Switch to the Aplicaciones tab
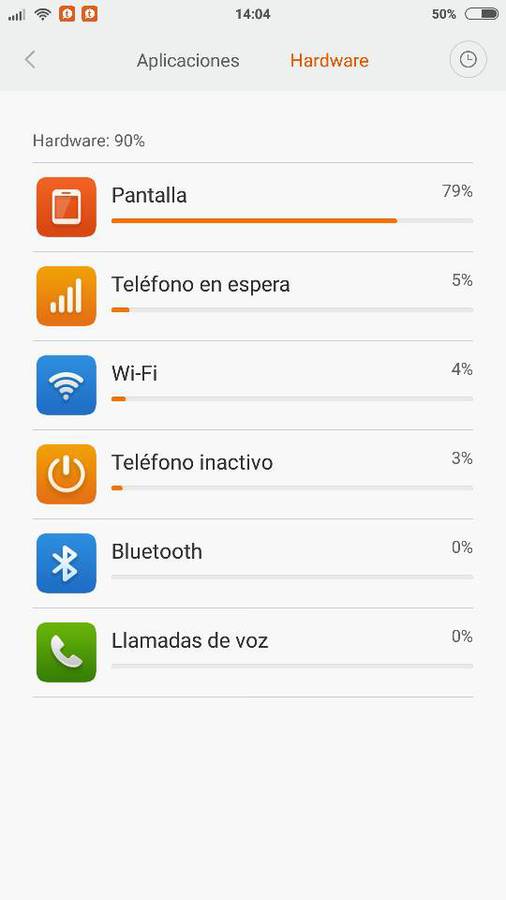 click(x=188, y=60)
